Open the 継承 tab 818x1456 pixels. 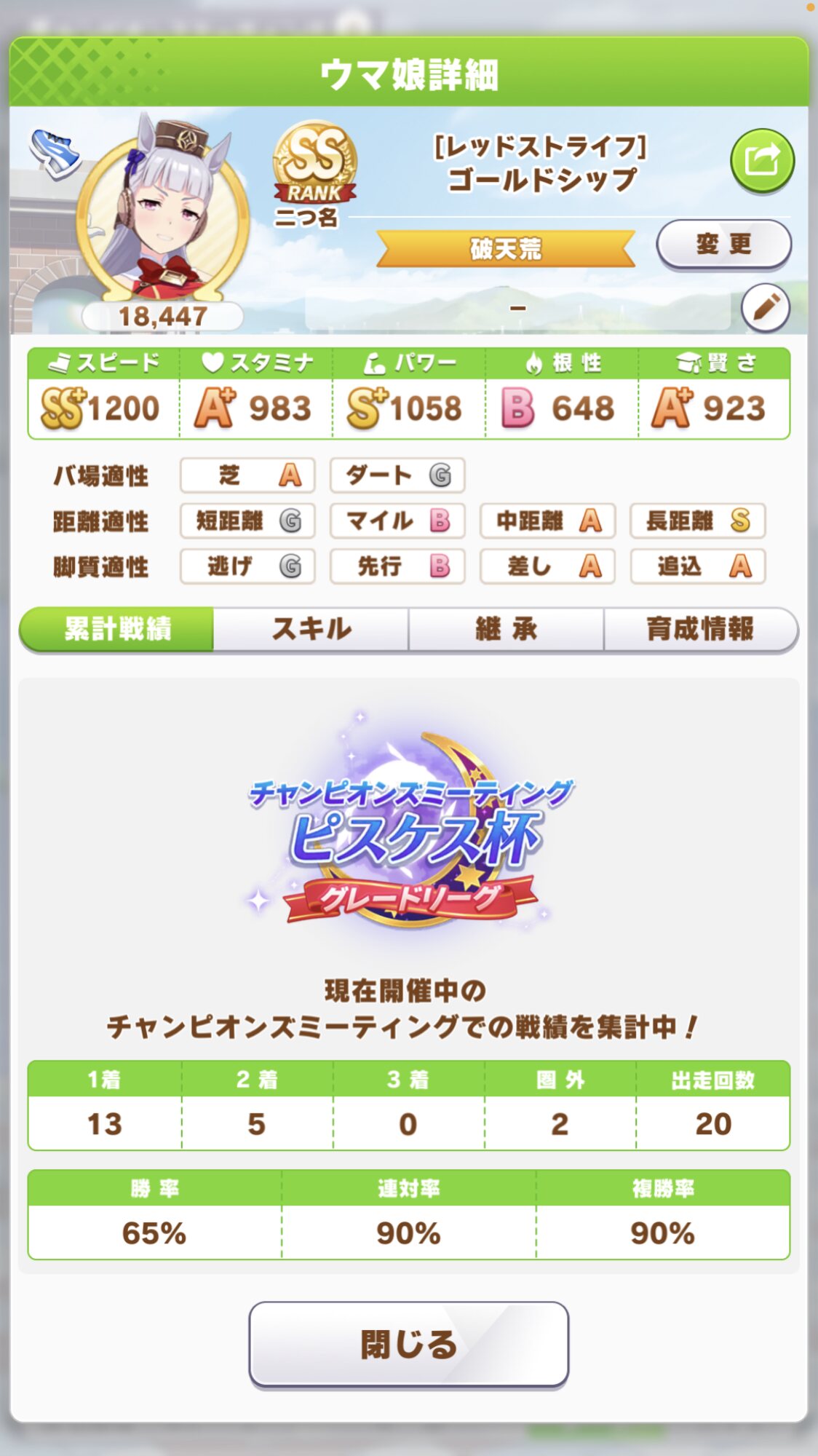[x=506, y=629]
